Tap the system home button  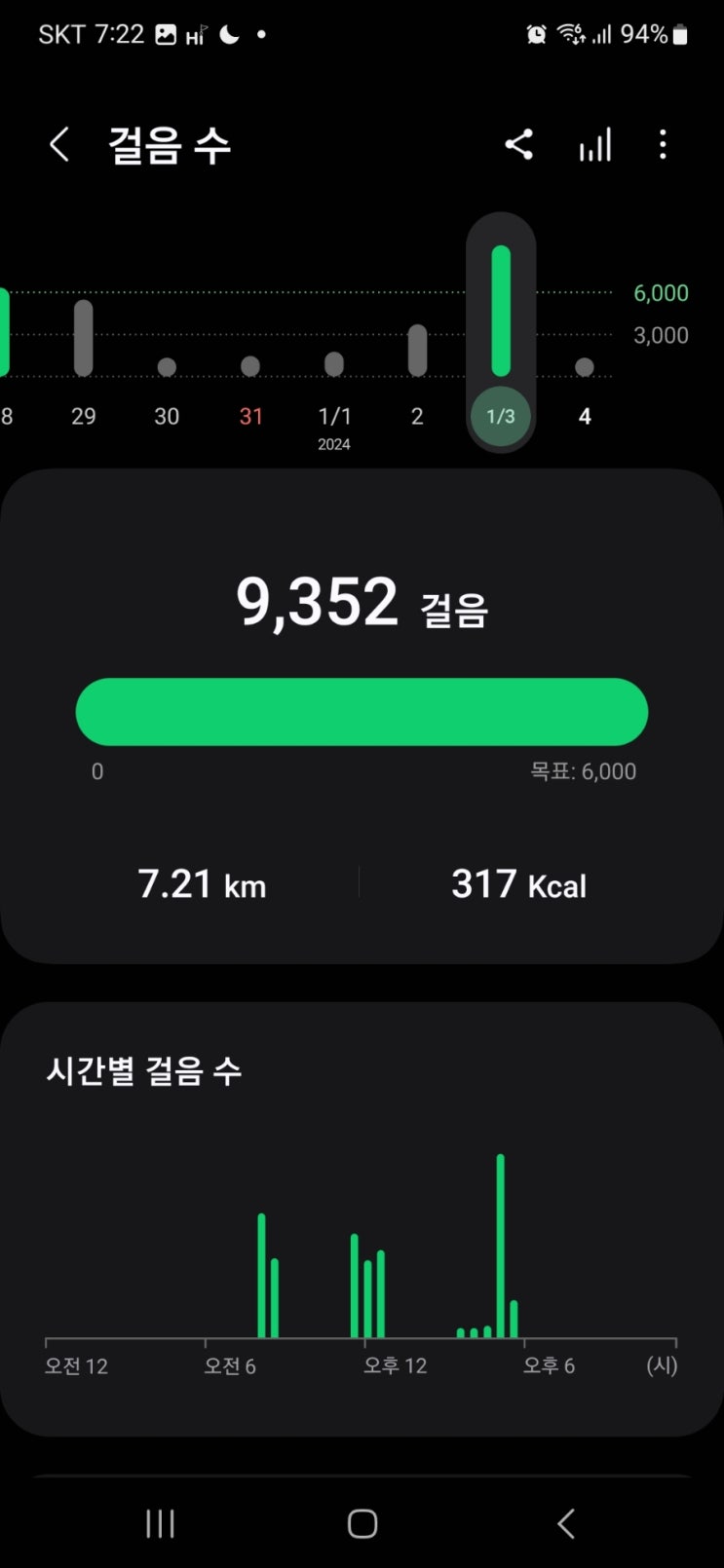tap(362, 1523)
